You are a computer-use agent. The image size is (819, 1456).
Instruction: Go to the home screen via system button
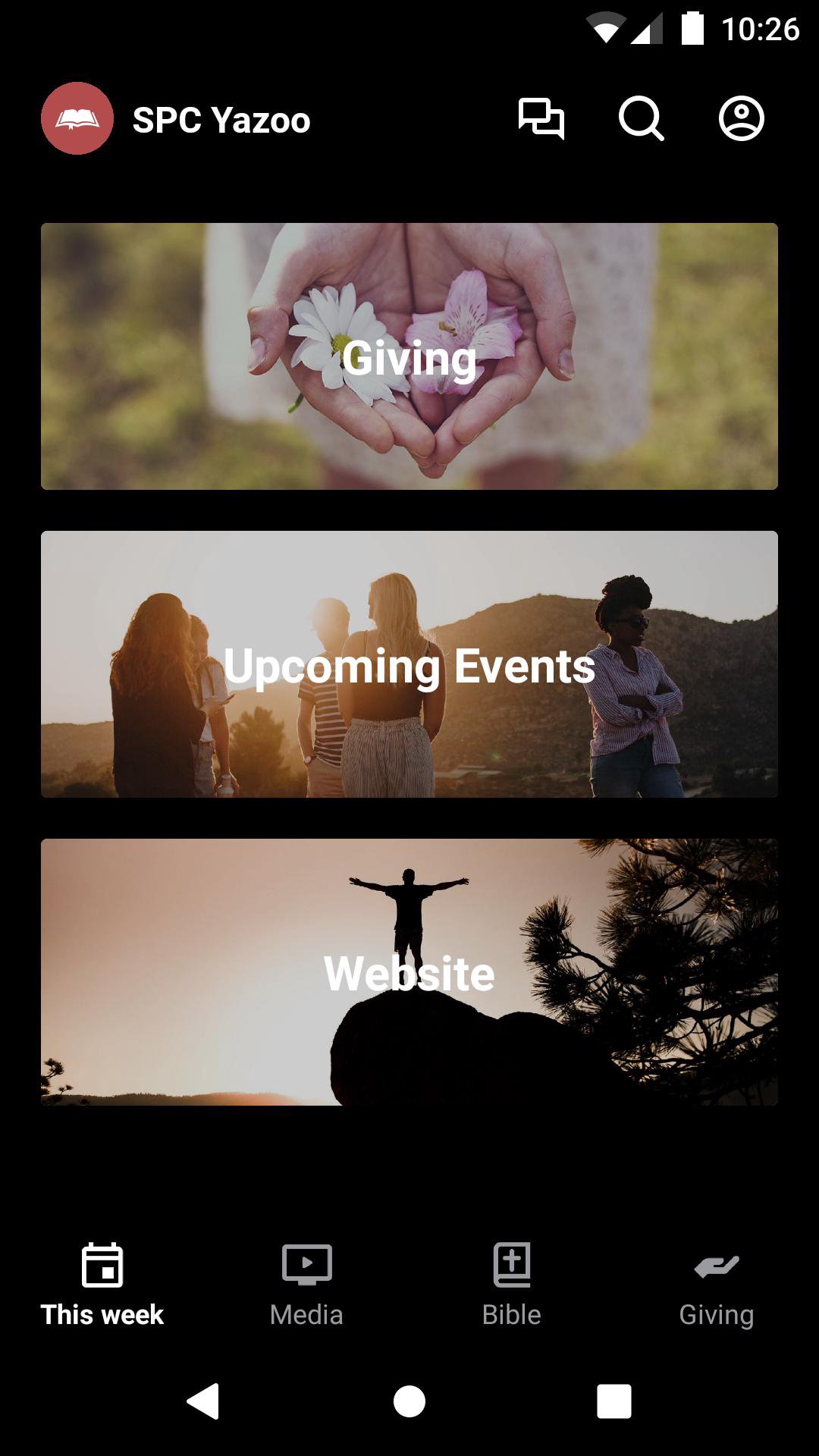[x=409, y=1401]
